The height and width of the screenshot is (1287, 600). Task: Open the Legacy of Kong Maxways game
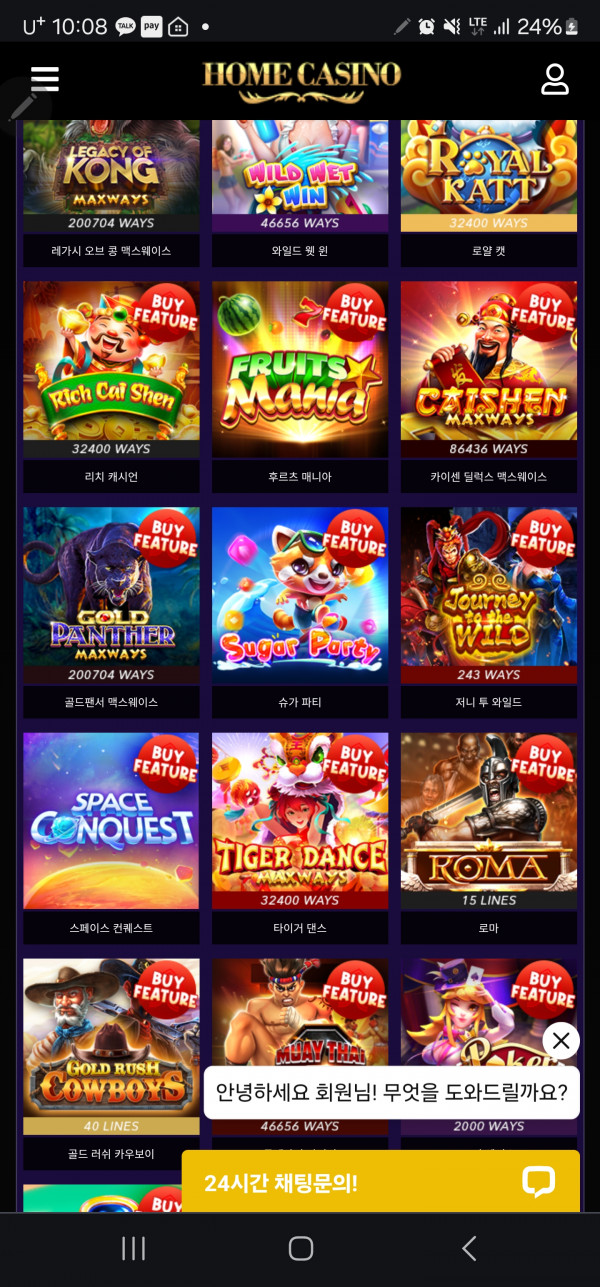pyautogui.click(x=111, y=175)
